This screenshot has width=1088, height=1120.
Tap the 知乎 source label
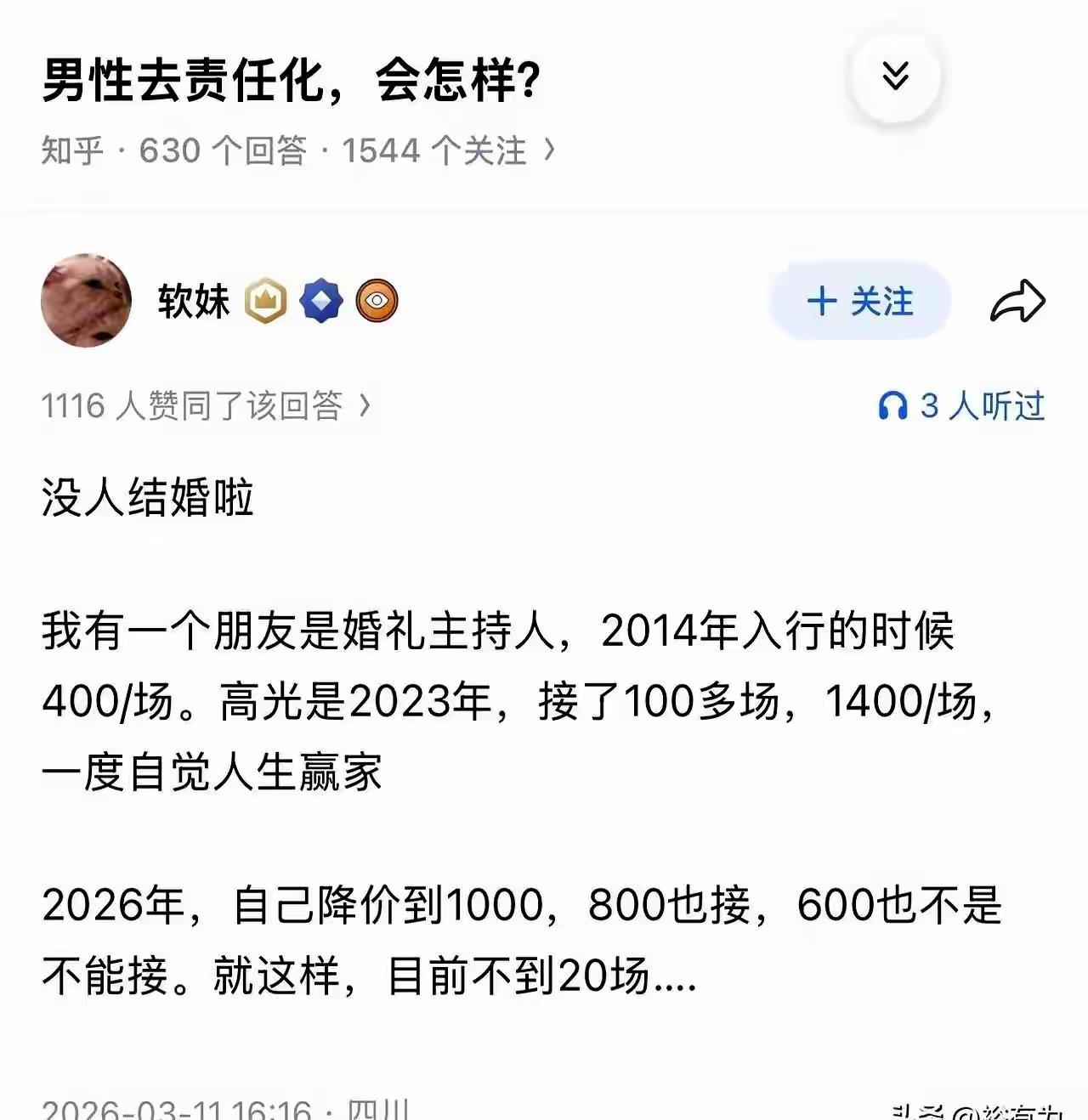(72, 150)
